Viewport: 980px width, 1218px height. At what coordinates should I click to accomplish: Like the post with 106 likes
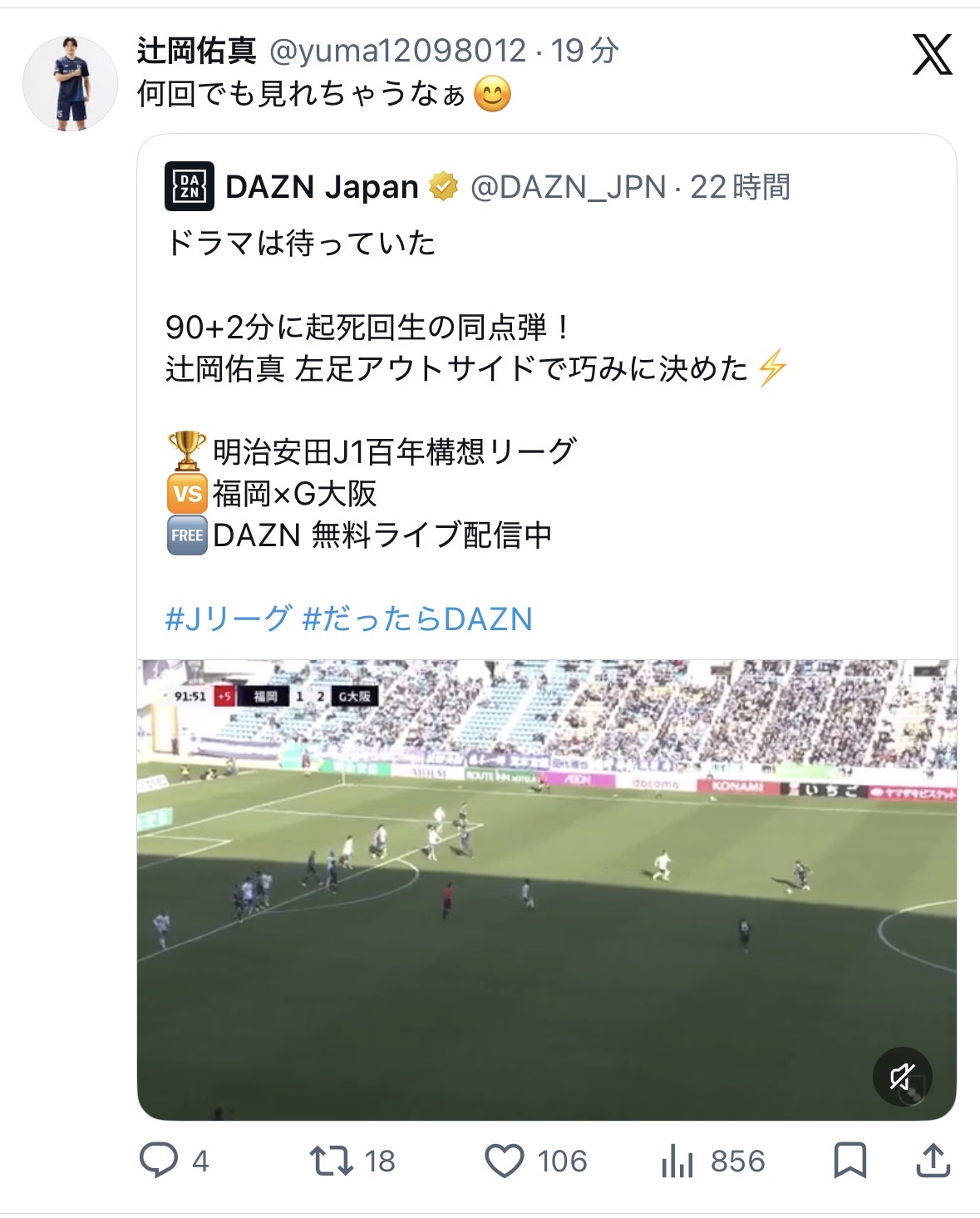point(505,1160)
